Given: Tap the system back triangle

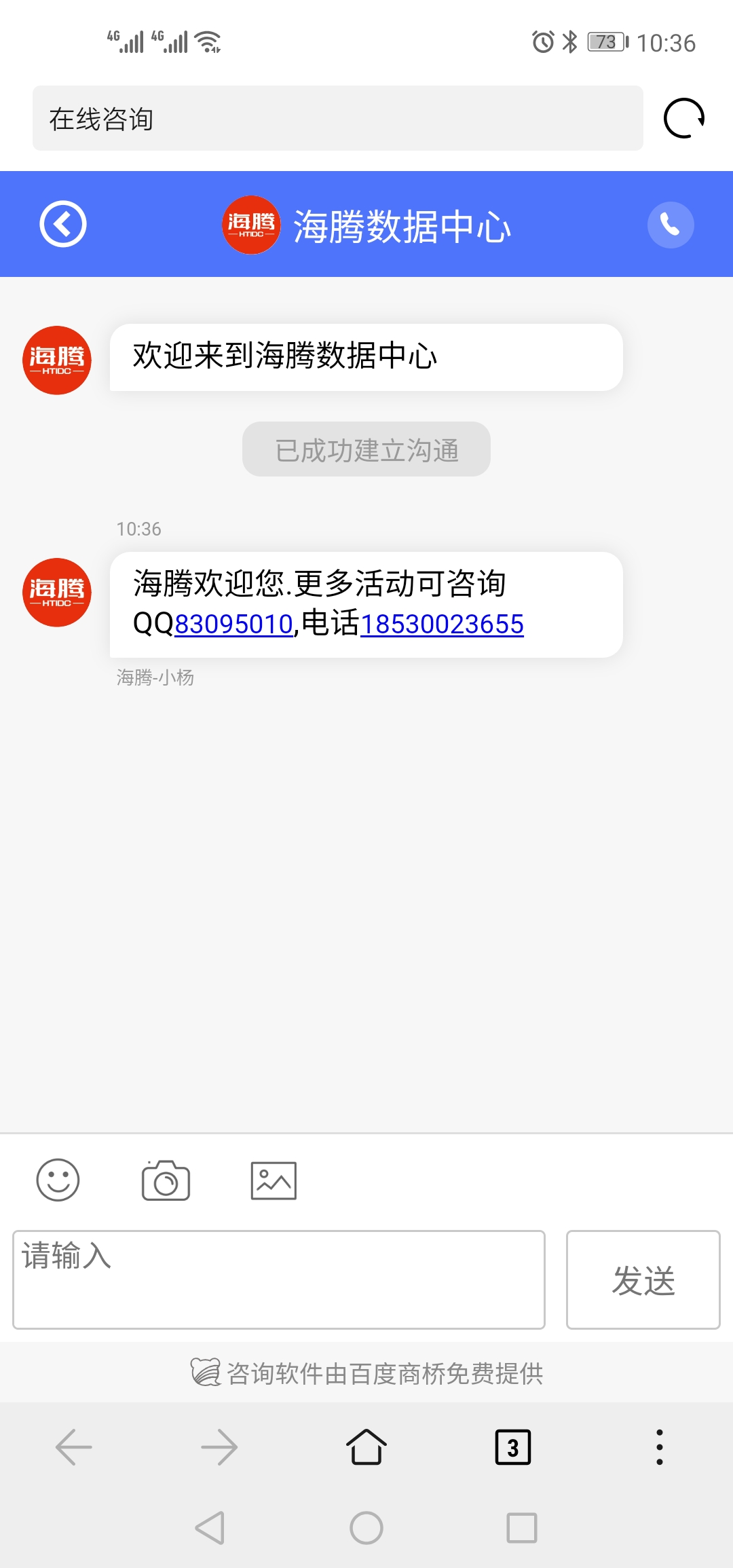Looking at the screenshot, I should click(210, 1528).
